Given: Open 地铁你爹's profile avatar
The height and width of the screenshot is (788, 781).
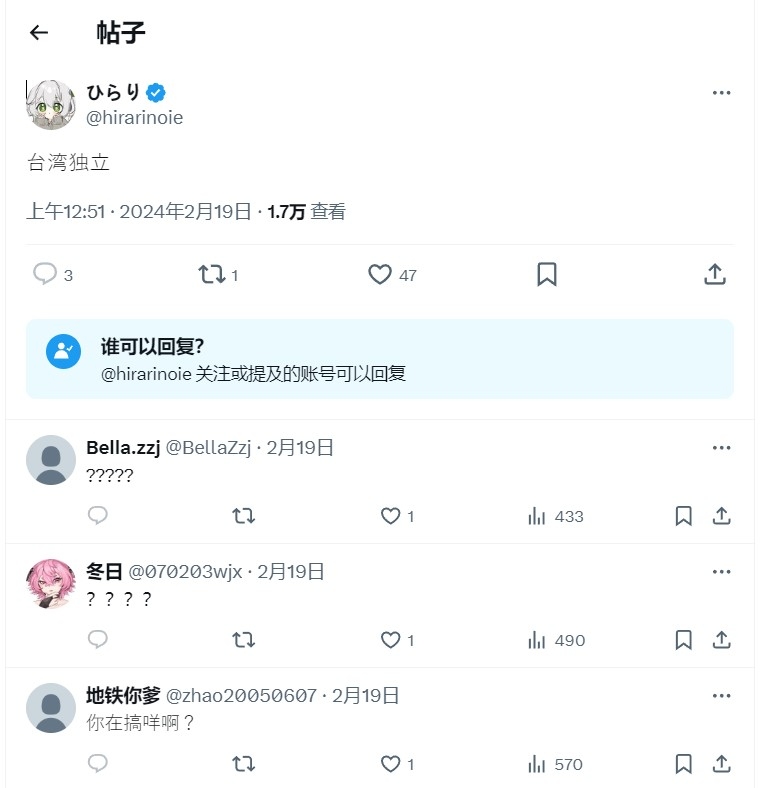Looking at the screenshot, I should click(50, 708).
